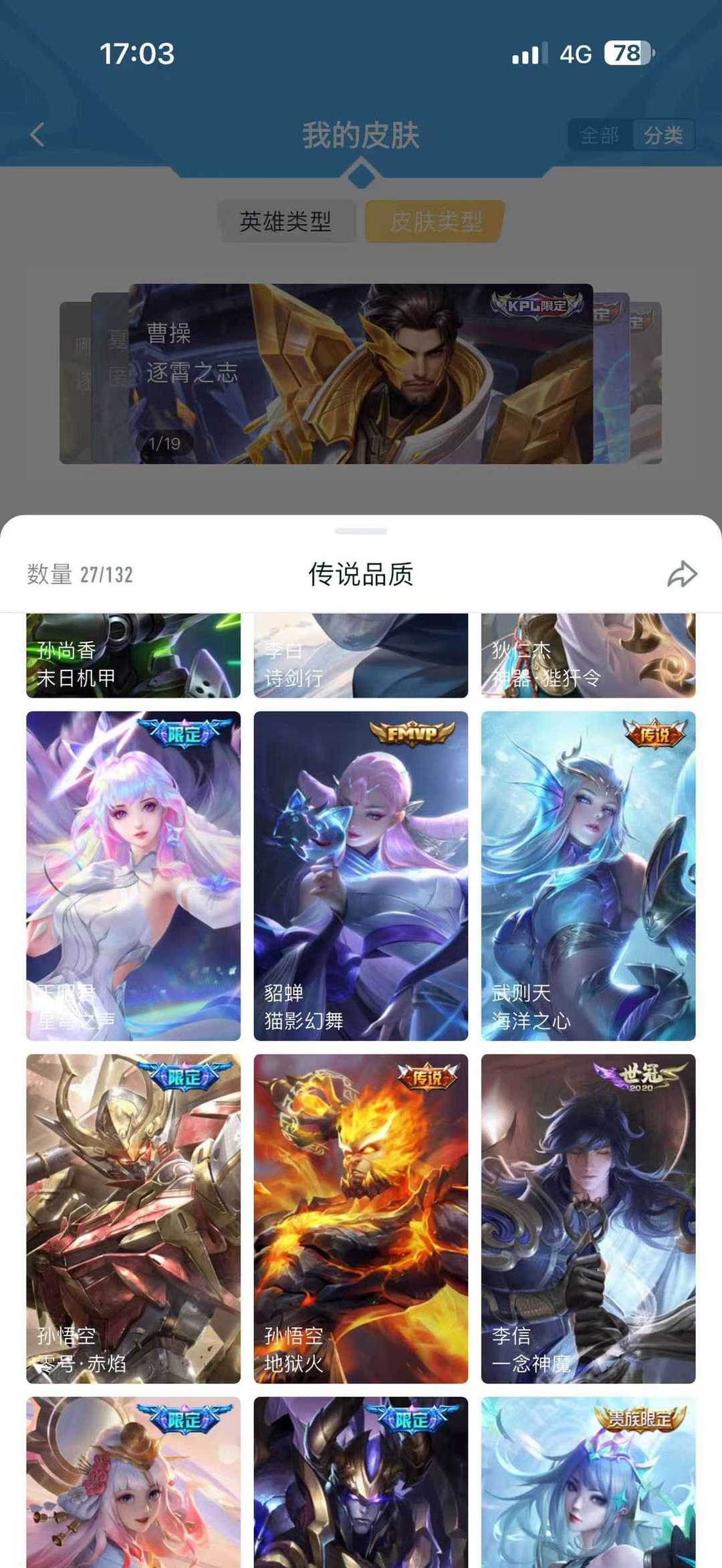Share the 传说品质 skin list
722x1568 pixels.
[x=681, y=574]
